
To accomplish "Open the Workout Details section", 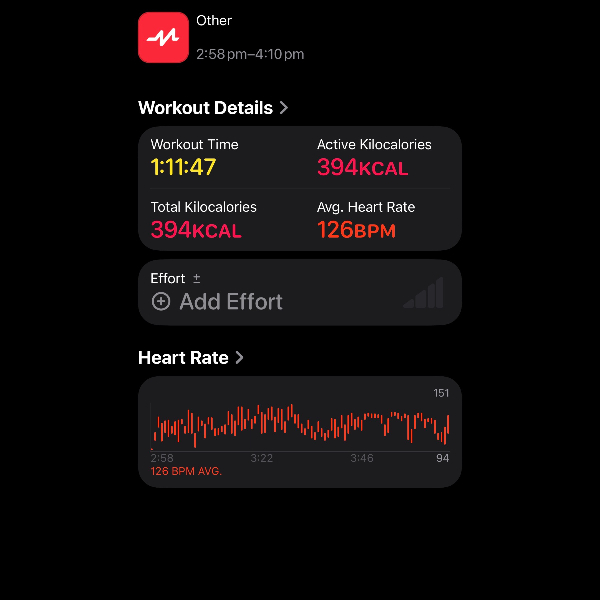I will click(x=213, y=107).
